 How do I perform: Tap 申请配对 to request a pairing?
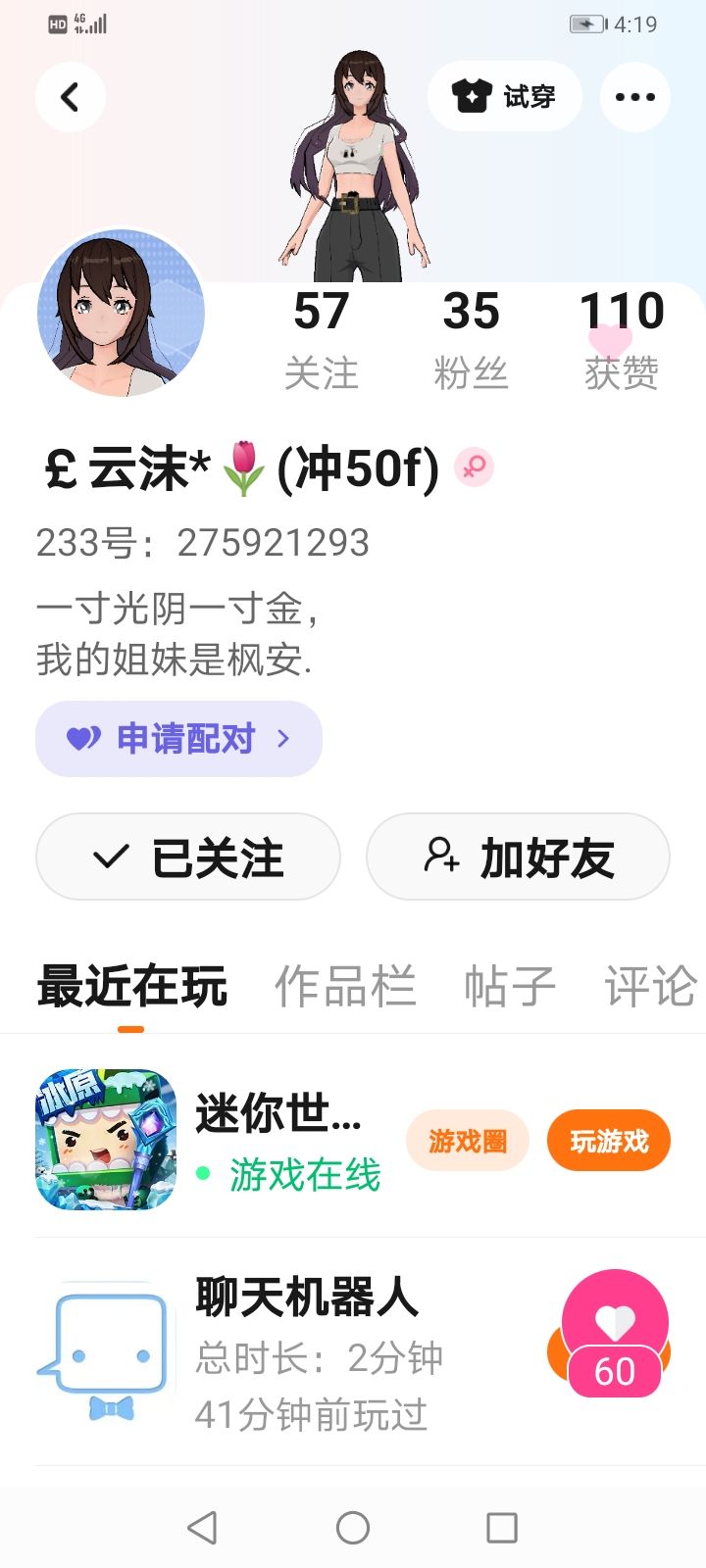[178, 739]
